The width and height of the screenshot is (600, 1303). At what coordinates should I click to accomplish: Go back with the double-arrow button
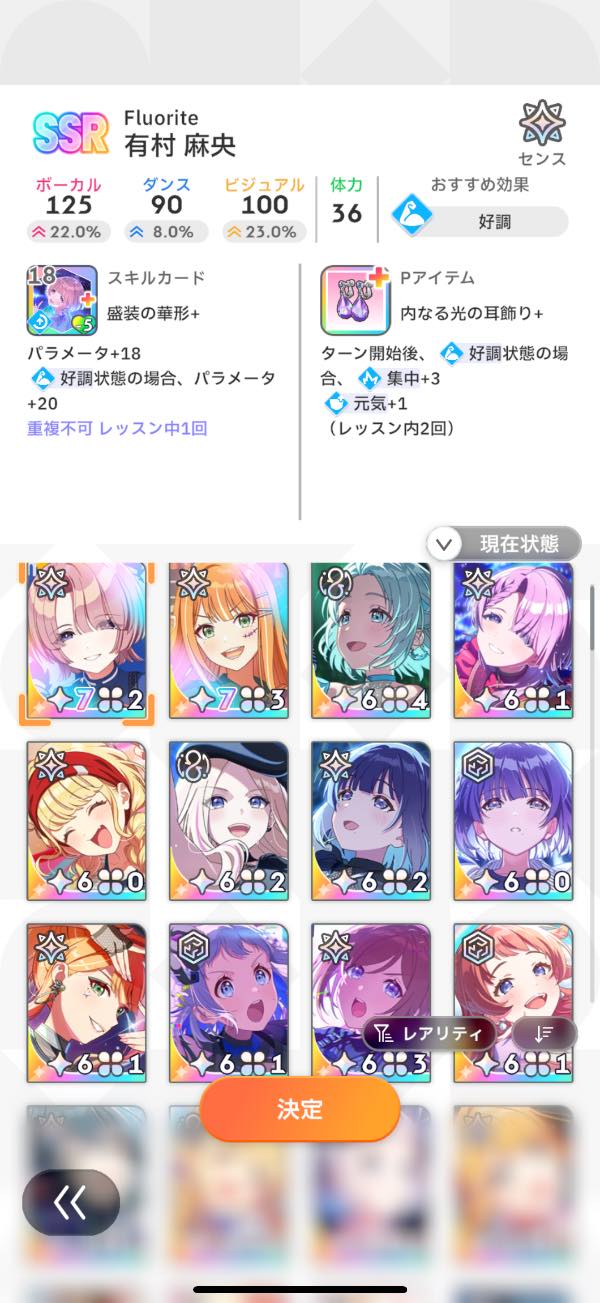click(71, 1202)
